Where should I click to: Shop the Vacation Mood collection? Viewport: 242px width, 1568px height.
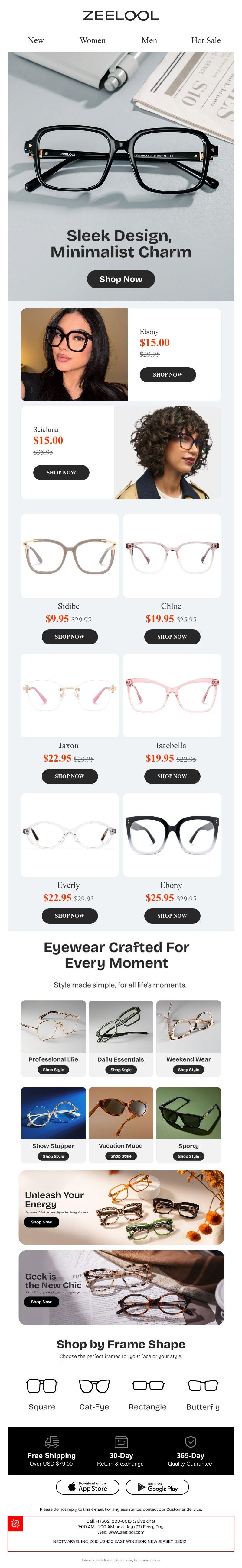point(121,1155)
